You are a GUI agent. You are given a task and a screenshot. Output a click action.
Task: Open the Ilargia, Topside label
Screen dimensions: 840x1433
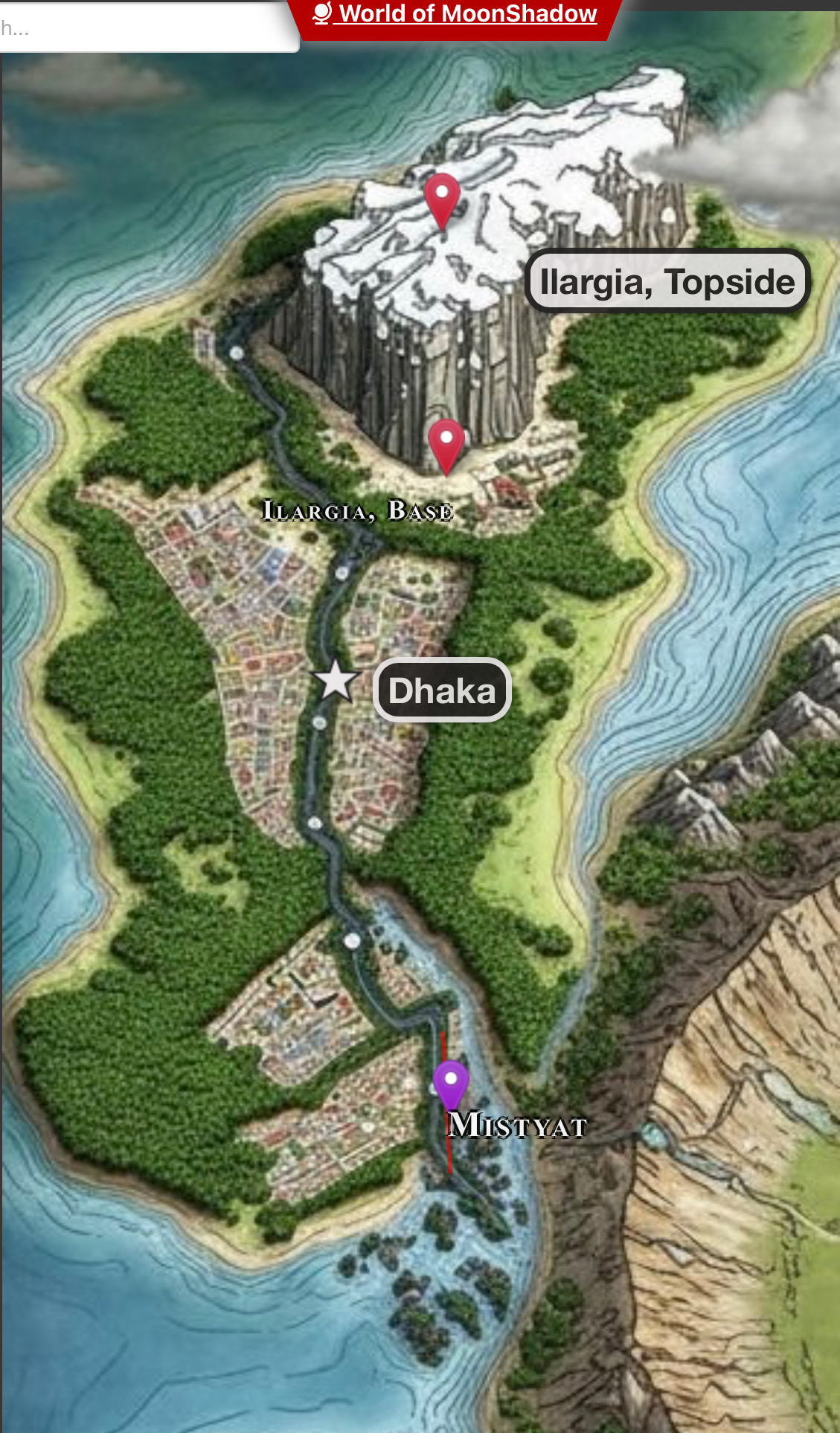667,281
